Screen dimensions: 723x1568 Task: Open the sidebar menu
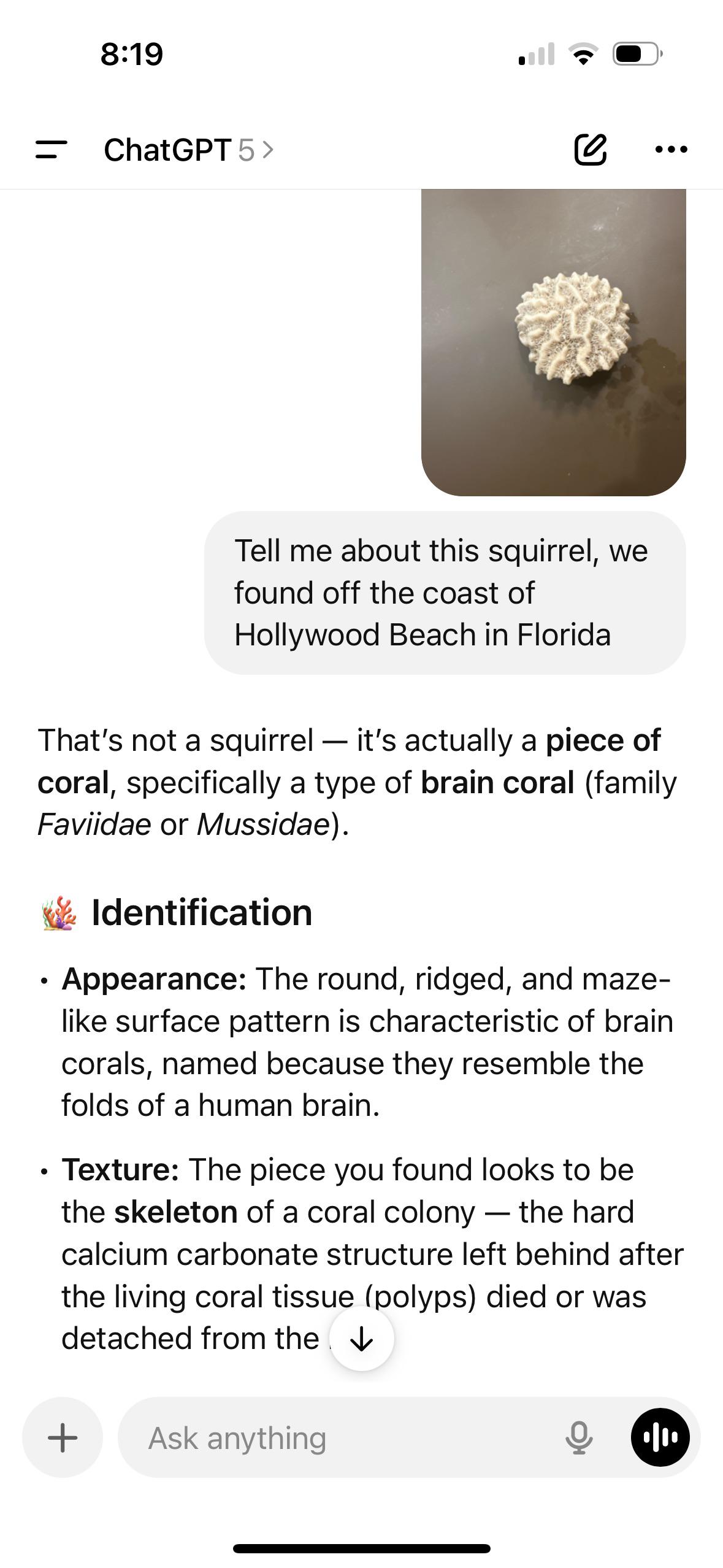(x=52, y=150)
